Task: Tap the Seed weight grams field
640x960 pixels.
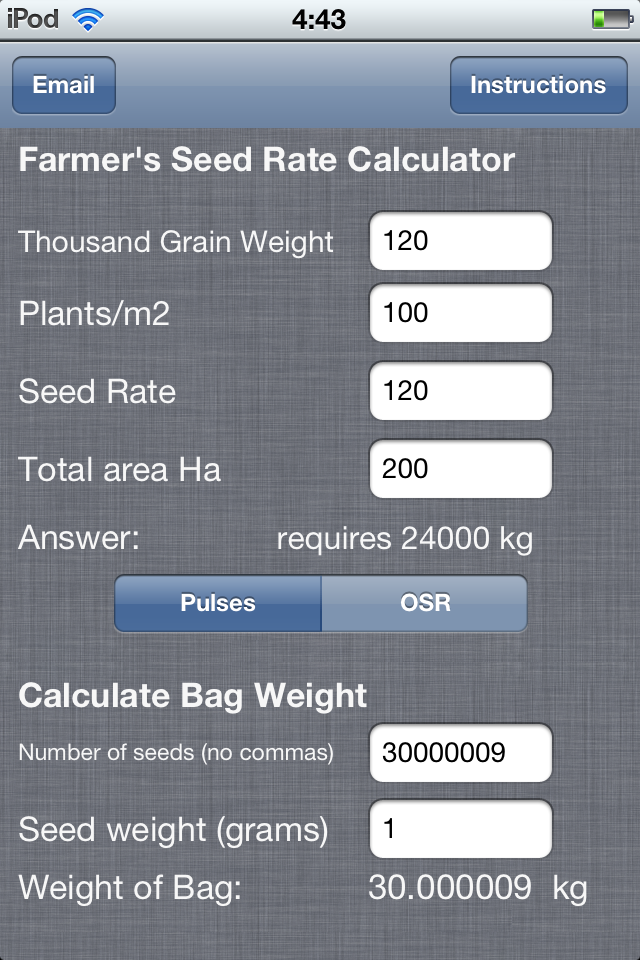Action: point(460,829)
